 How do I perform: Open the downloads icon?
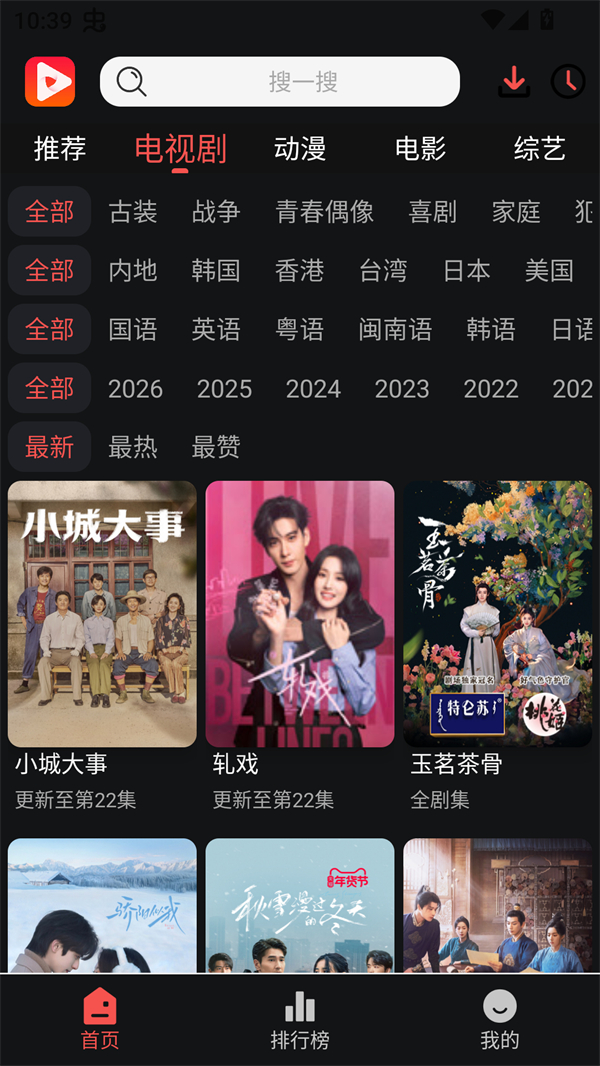(514, 81)
